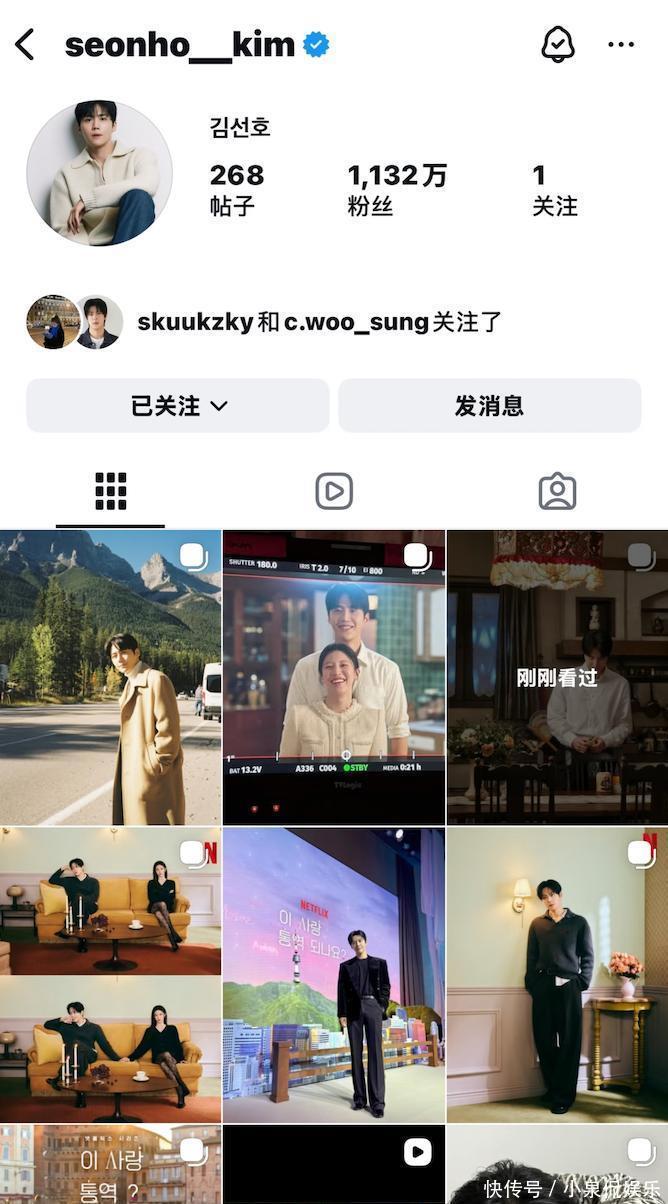View the 1,132万 followers list
Image resolution: width=668 pixels, height=1204 pixels.
click(396, 189)
